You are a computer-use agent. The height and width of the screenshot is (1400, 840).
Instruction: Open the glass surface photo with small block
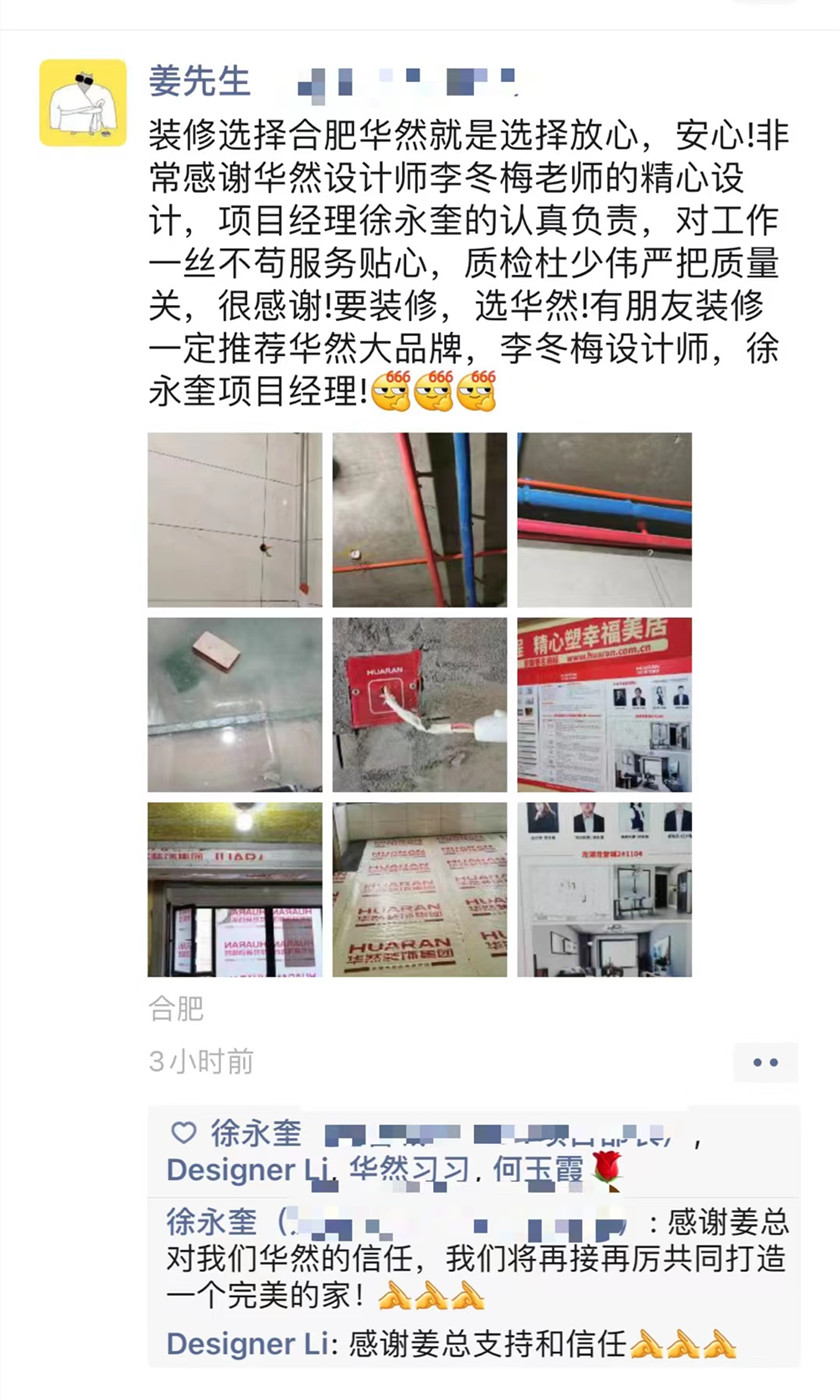tap(235, 705)
